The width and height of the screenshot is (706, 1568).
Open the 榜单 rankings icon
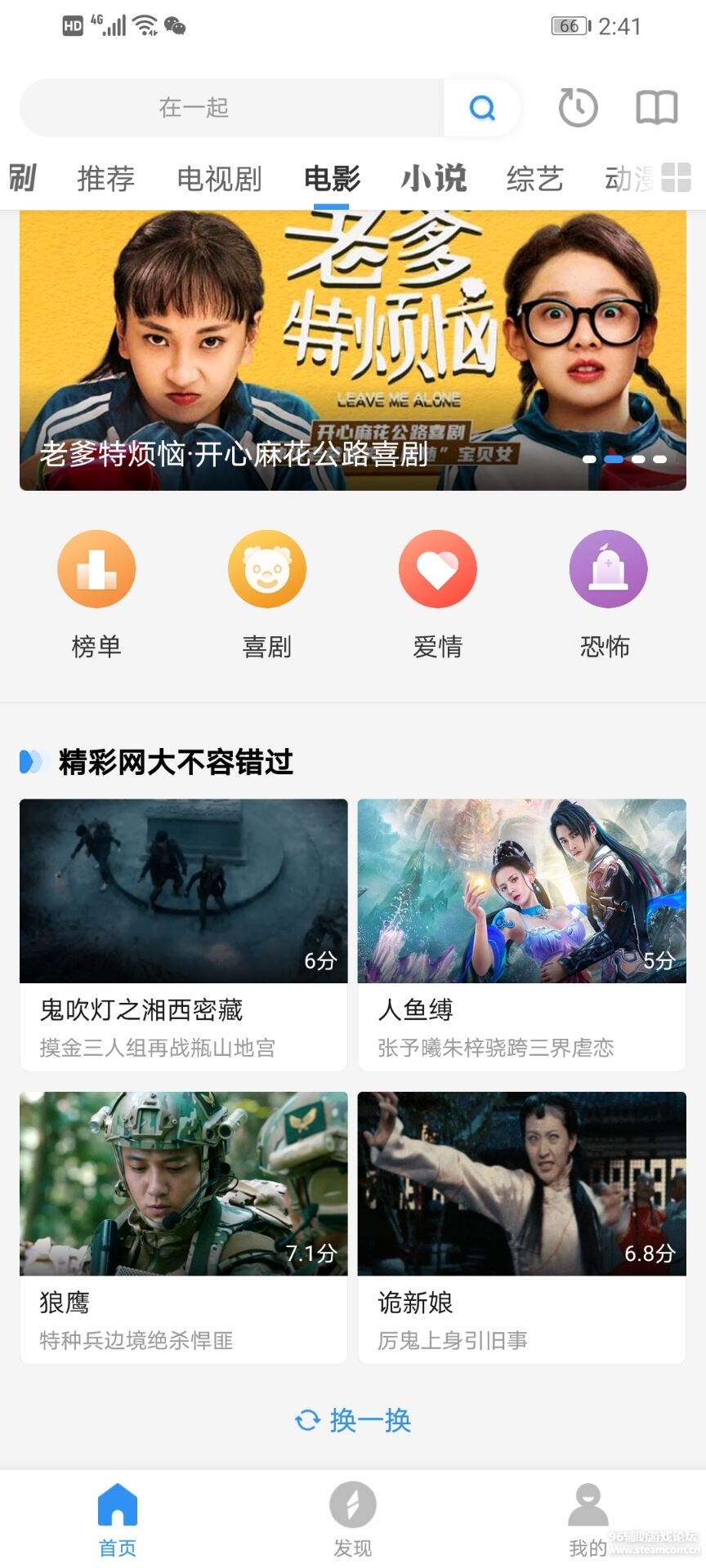[x=96, y=568]
